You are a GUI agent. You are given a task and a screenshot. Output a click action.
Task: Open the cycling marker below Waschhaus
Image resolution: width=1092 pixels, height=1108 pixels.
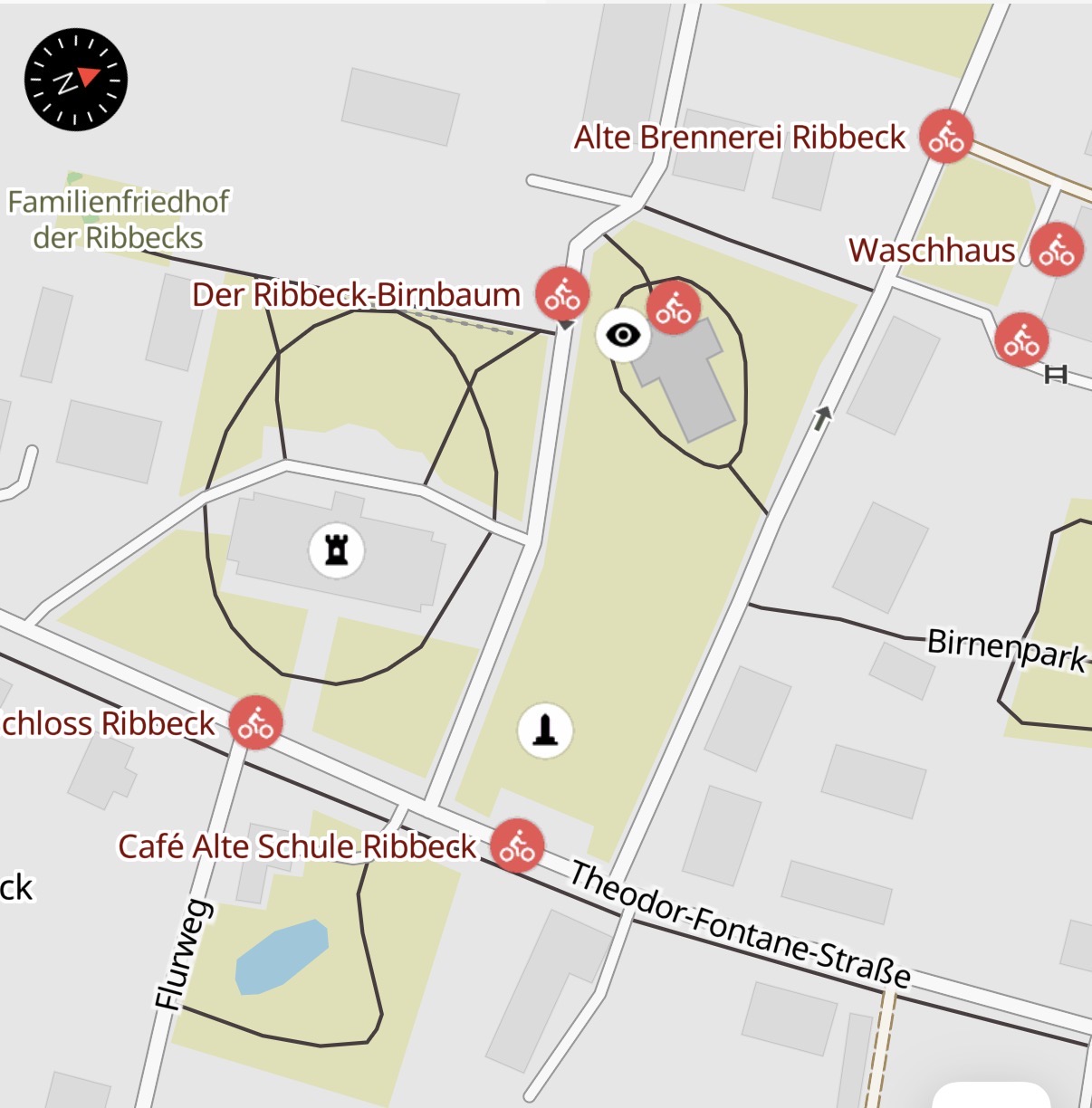(1021, 339)
